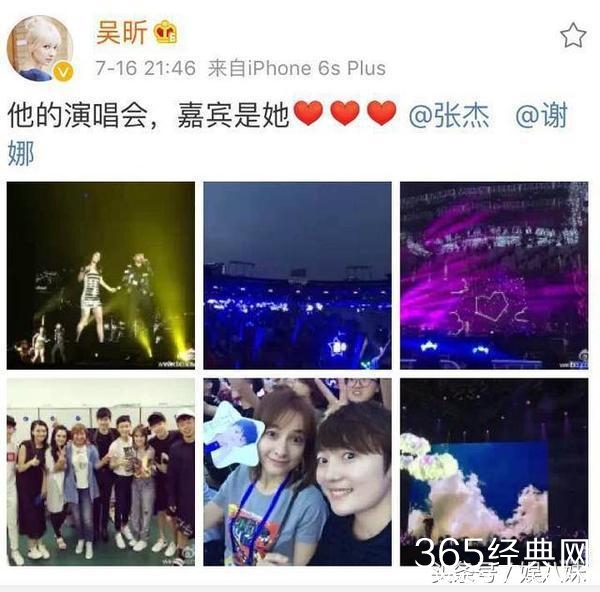Open the 吴昕 username link

point(121,32)
